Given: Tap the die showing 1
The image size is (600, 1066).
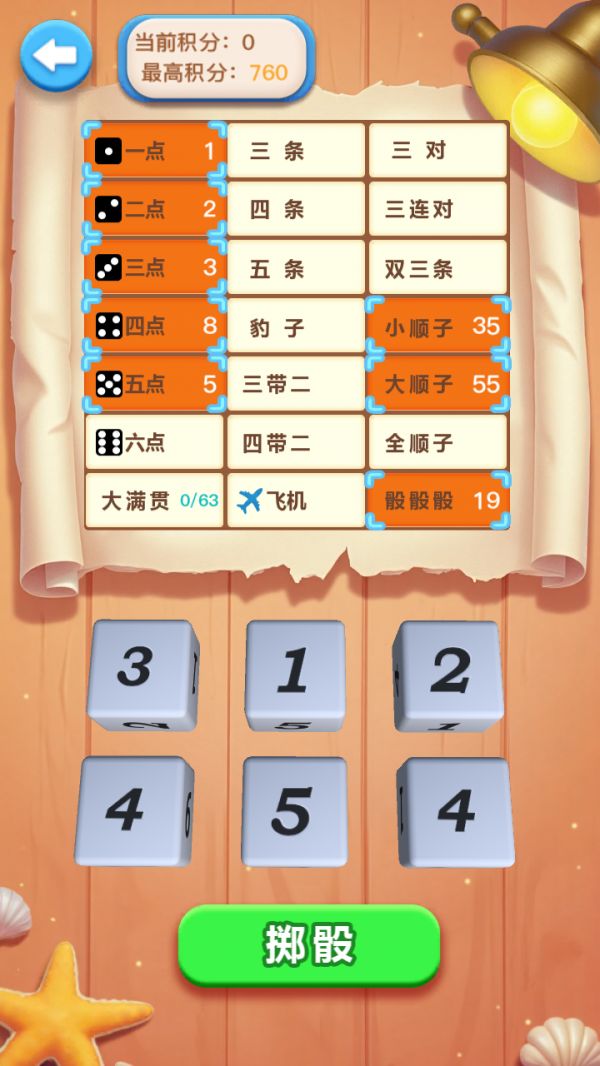Looking at the screenshot, I should [295, 672].
